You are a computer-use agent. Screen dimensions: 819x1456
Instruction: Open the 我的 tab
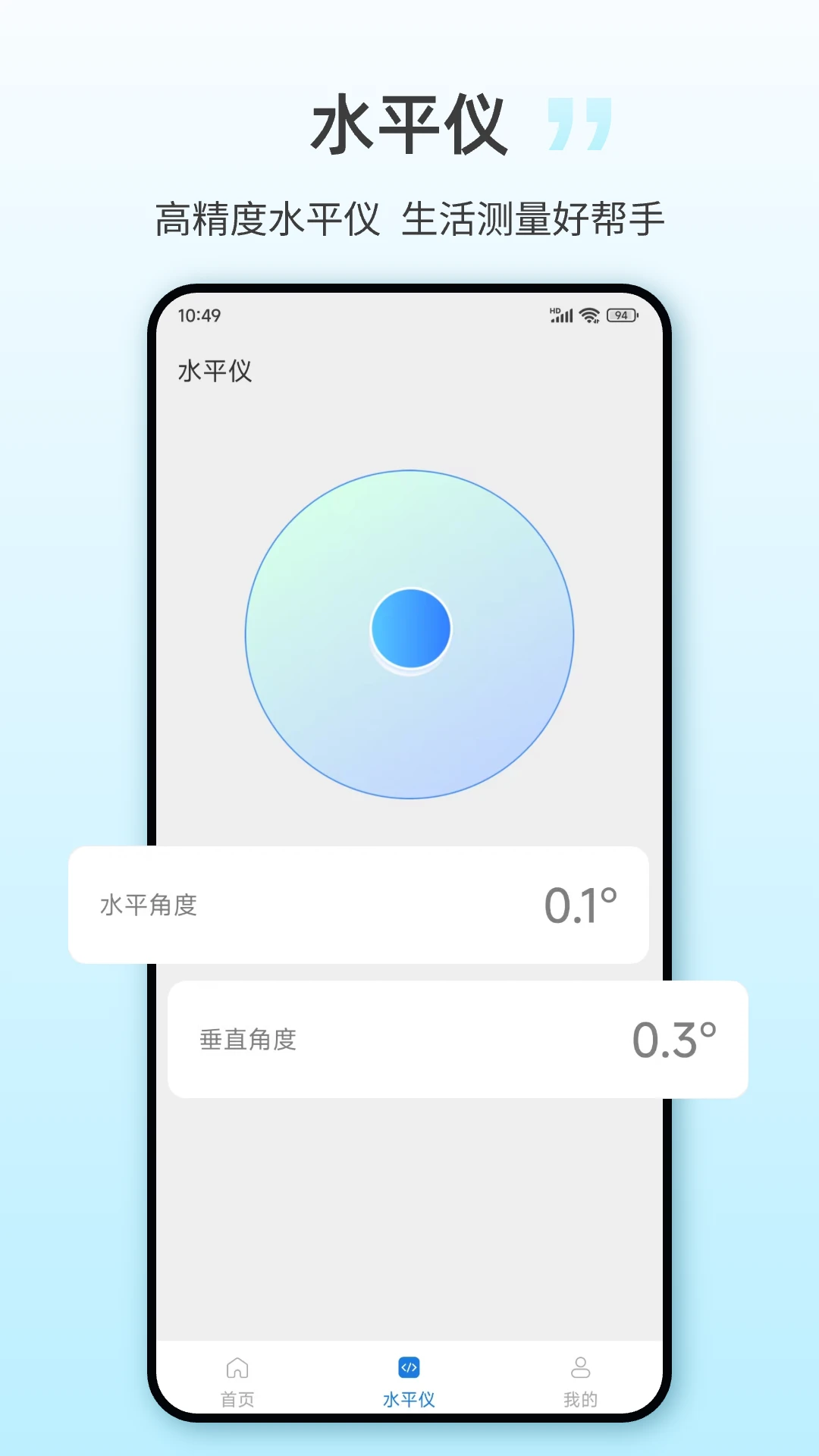click(x=581, y=1399)
